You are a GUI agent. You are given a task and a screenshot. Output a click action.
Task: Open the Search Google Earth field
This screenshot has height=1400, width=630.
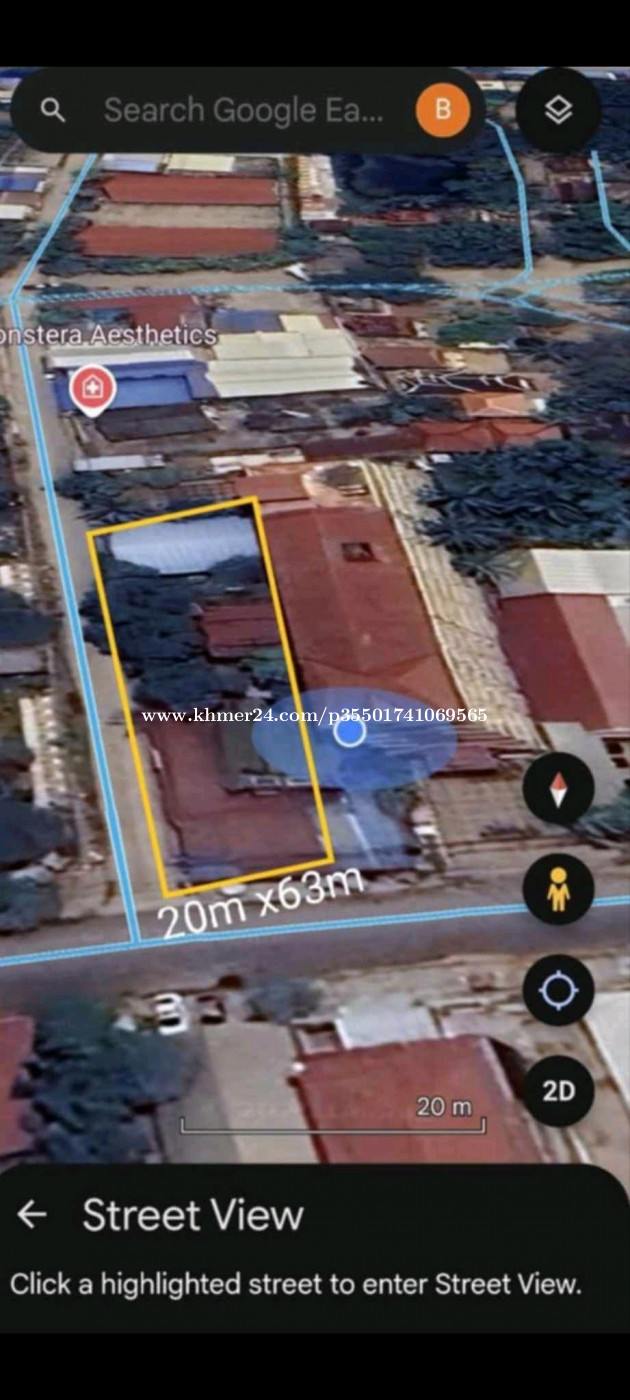point(243,110)
